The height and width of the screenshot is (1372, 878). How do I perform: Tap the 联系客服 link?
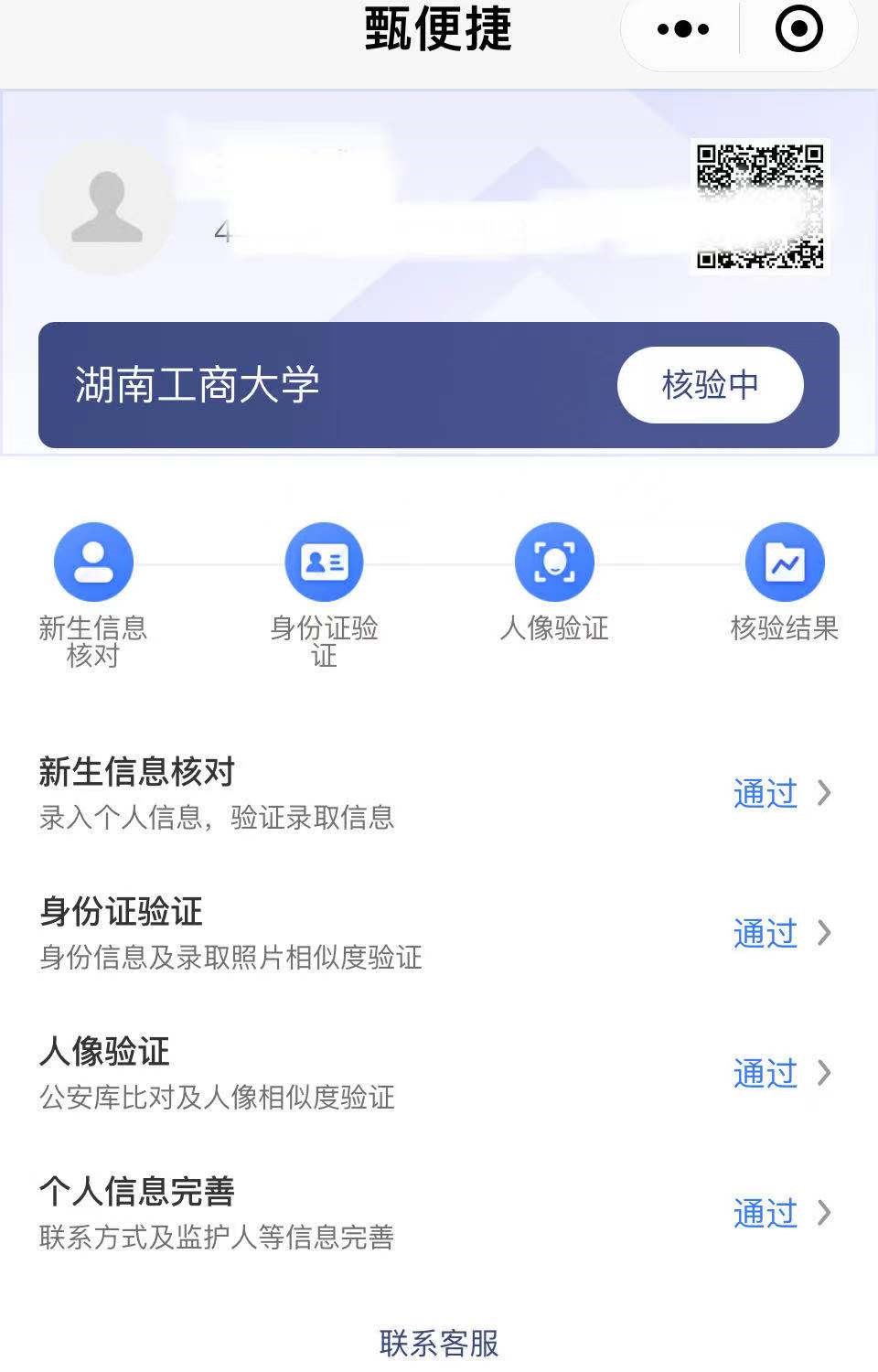439,1344
